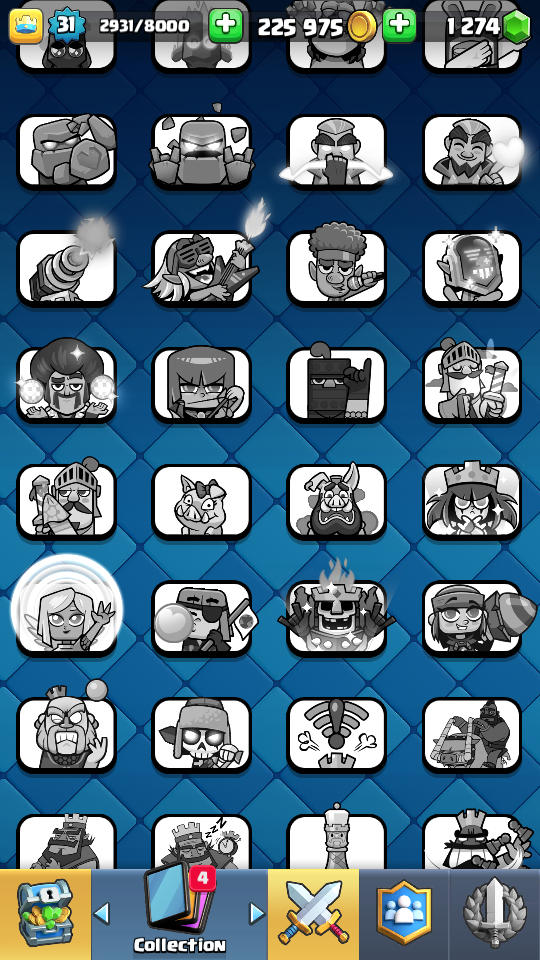This screenshot has height=960, width=540.
Task: Pick the small pig emote
Action: [x=201, y=501]
